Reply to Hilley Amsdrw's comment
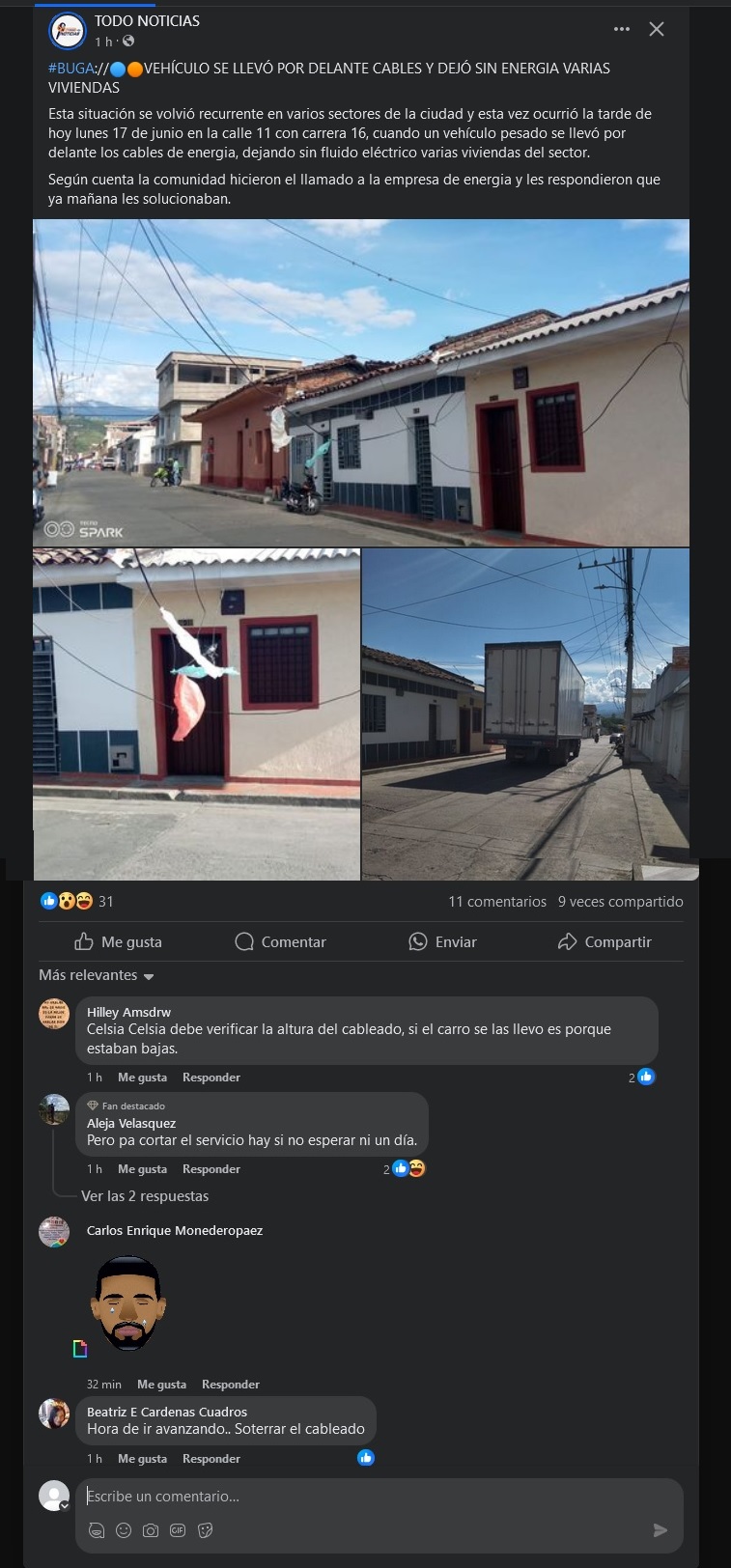 coord(211,1078)
